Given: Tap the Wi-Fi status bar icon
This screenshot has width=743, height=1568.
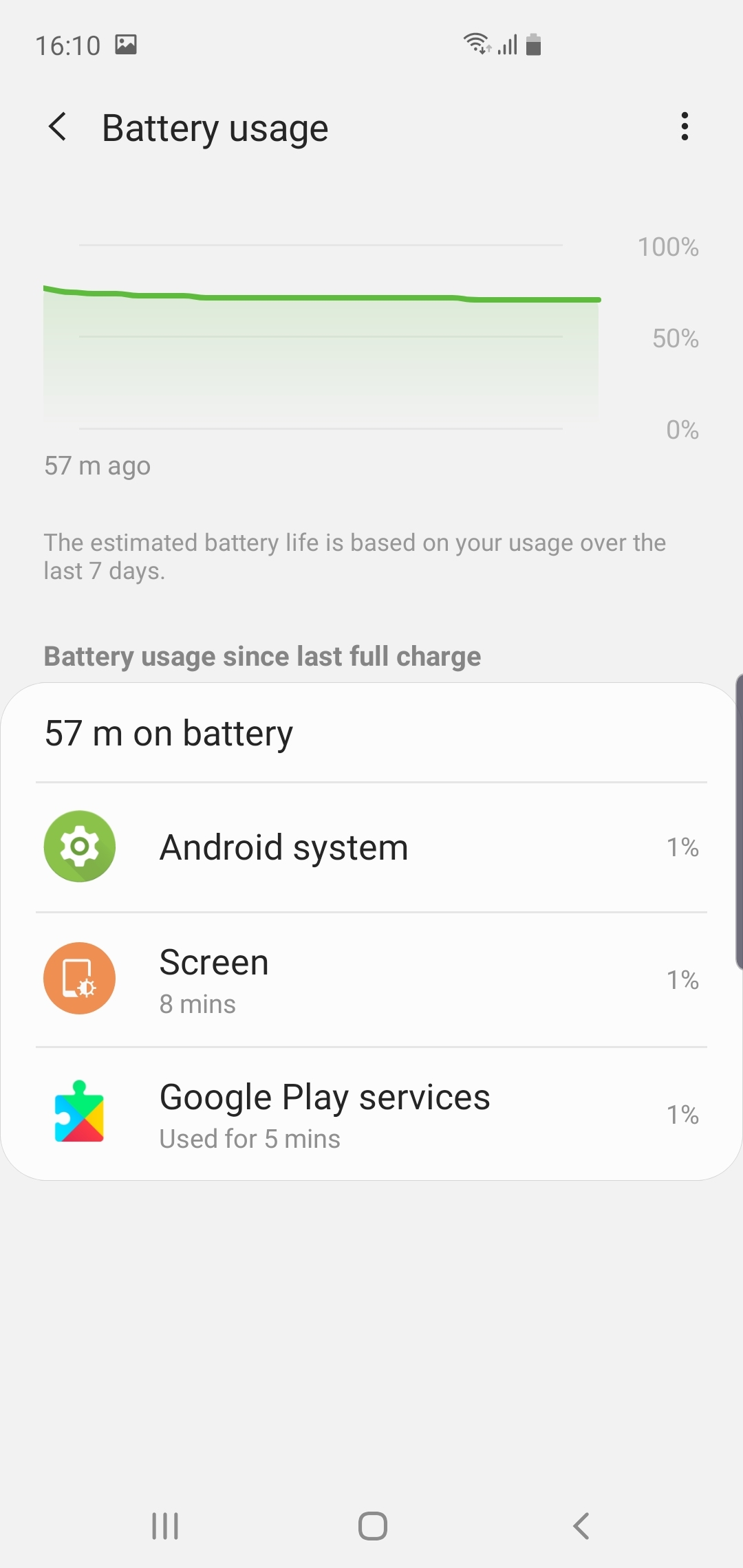Looking at the screenshot, I should [x=478, y=43].
